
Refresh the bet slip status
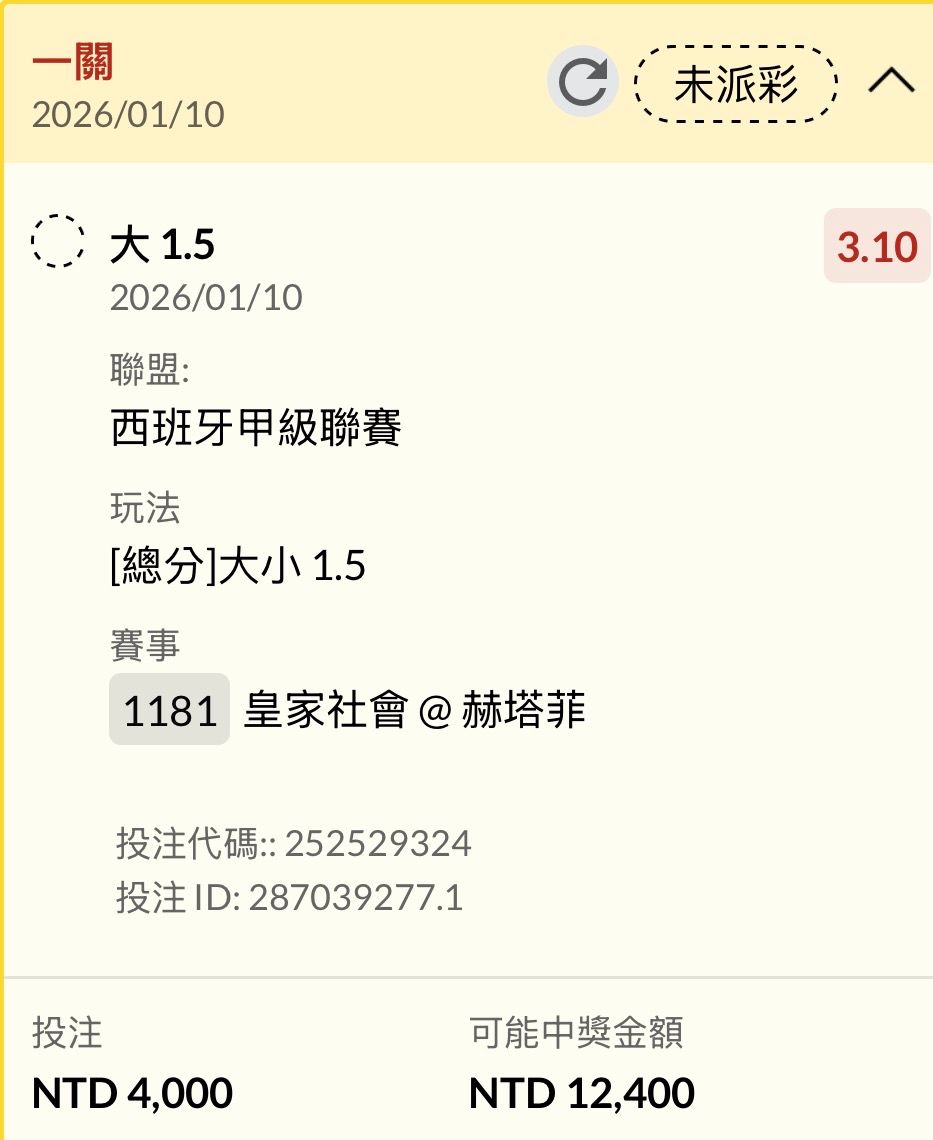[582, 82]
